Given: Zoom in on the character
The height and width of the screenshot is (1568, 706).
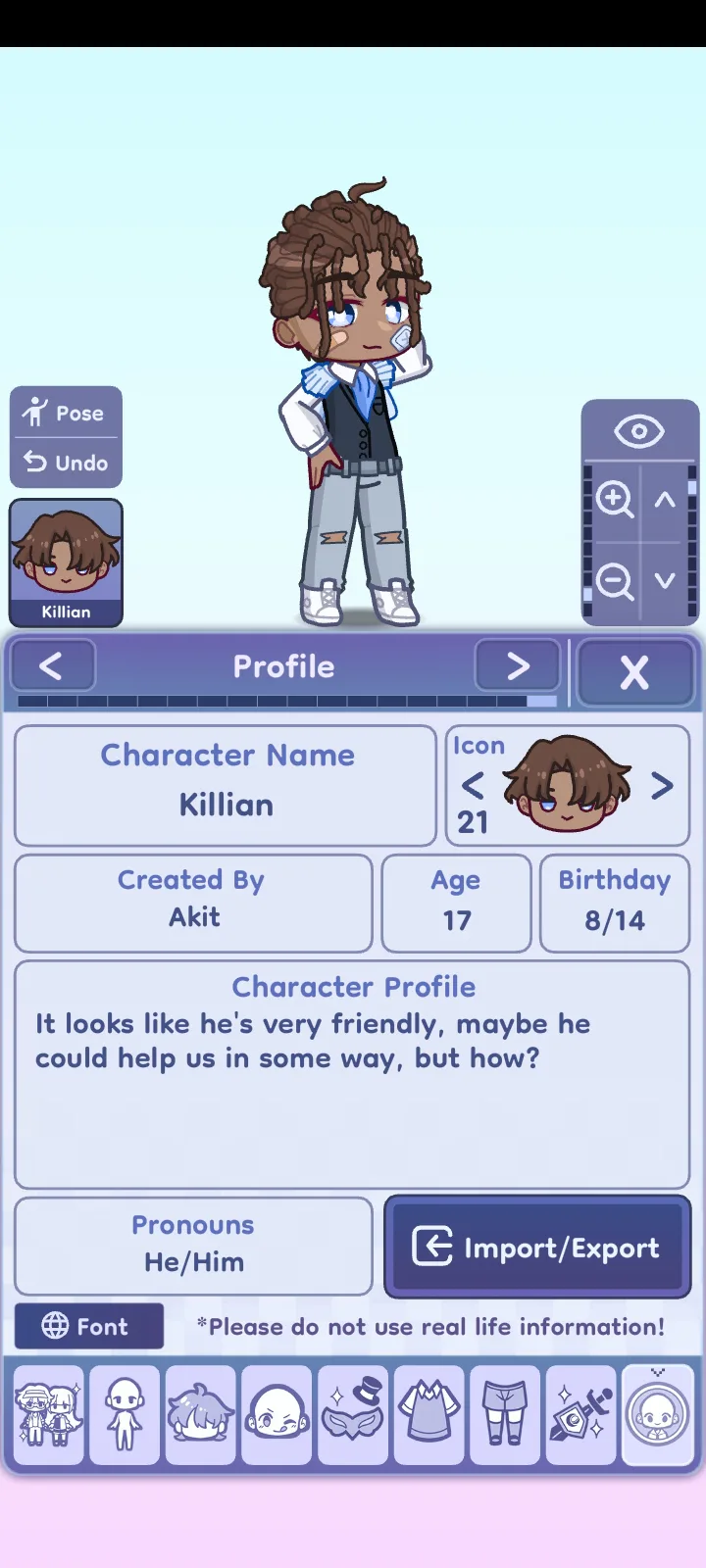Looking at the screenshot, I should [615, 499].
